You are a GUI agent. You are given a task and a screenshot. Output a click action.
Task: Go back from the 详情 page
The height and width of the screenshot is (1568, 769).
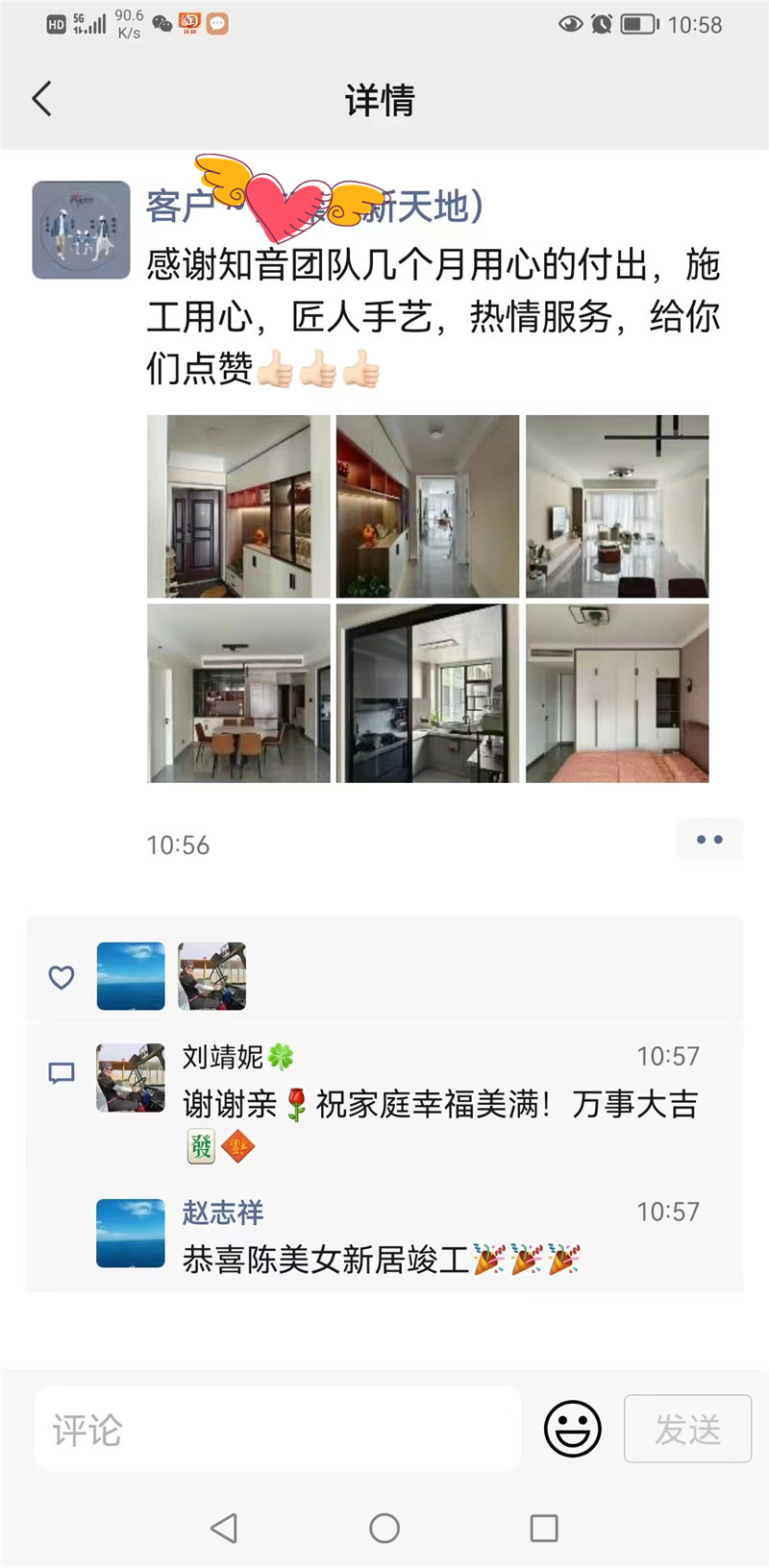(42, 99)
